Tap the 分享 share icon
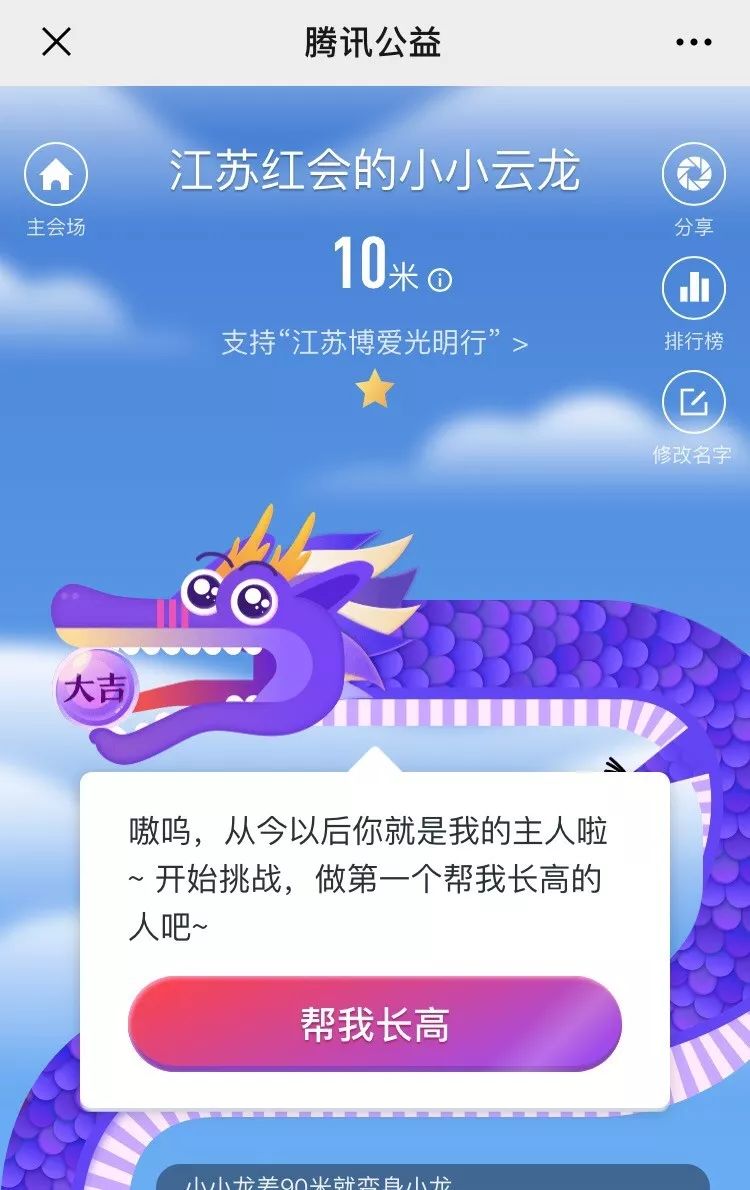The height and width of the screenshot is (1190, 750). pos(693,176)
